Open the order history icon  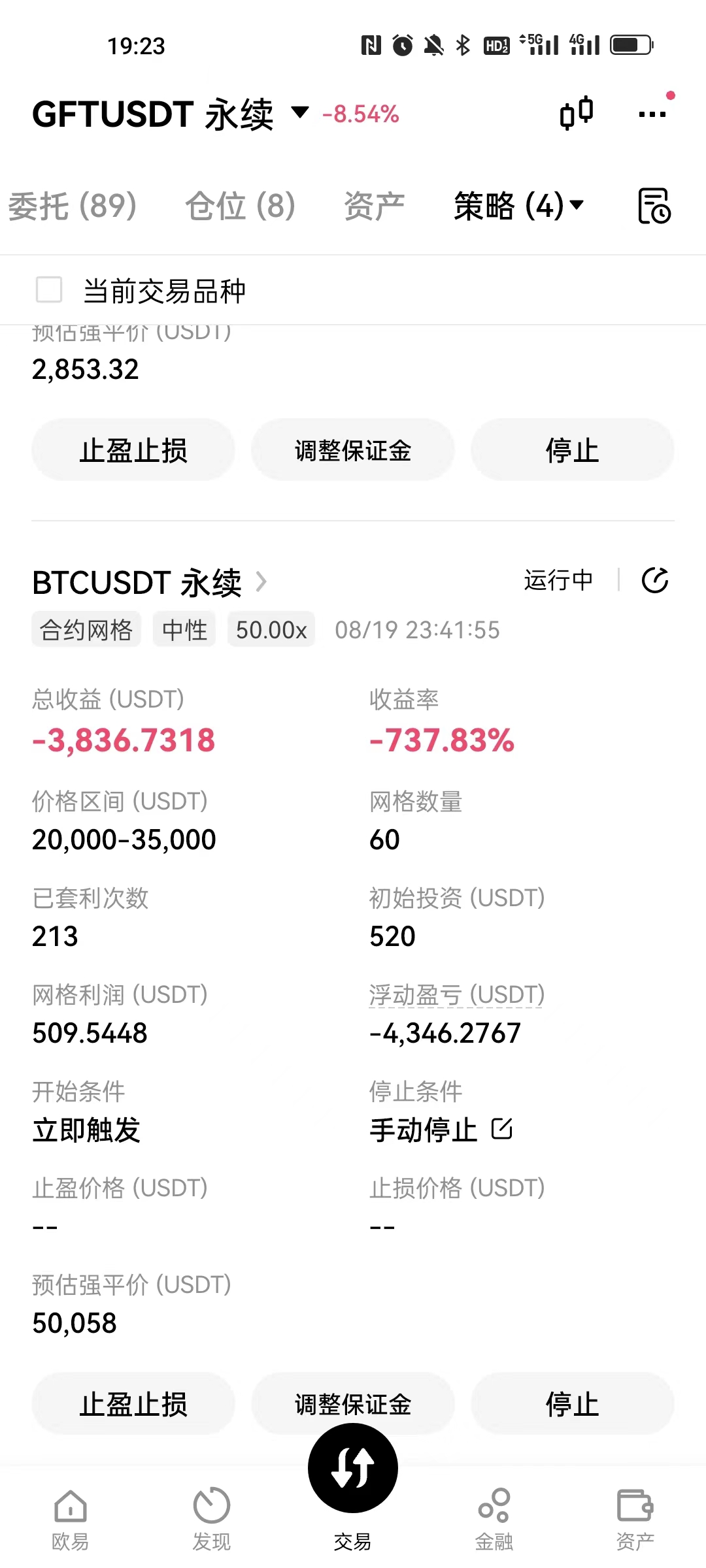point(654,206)
